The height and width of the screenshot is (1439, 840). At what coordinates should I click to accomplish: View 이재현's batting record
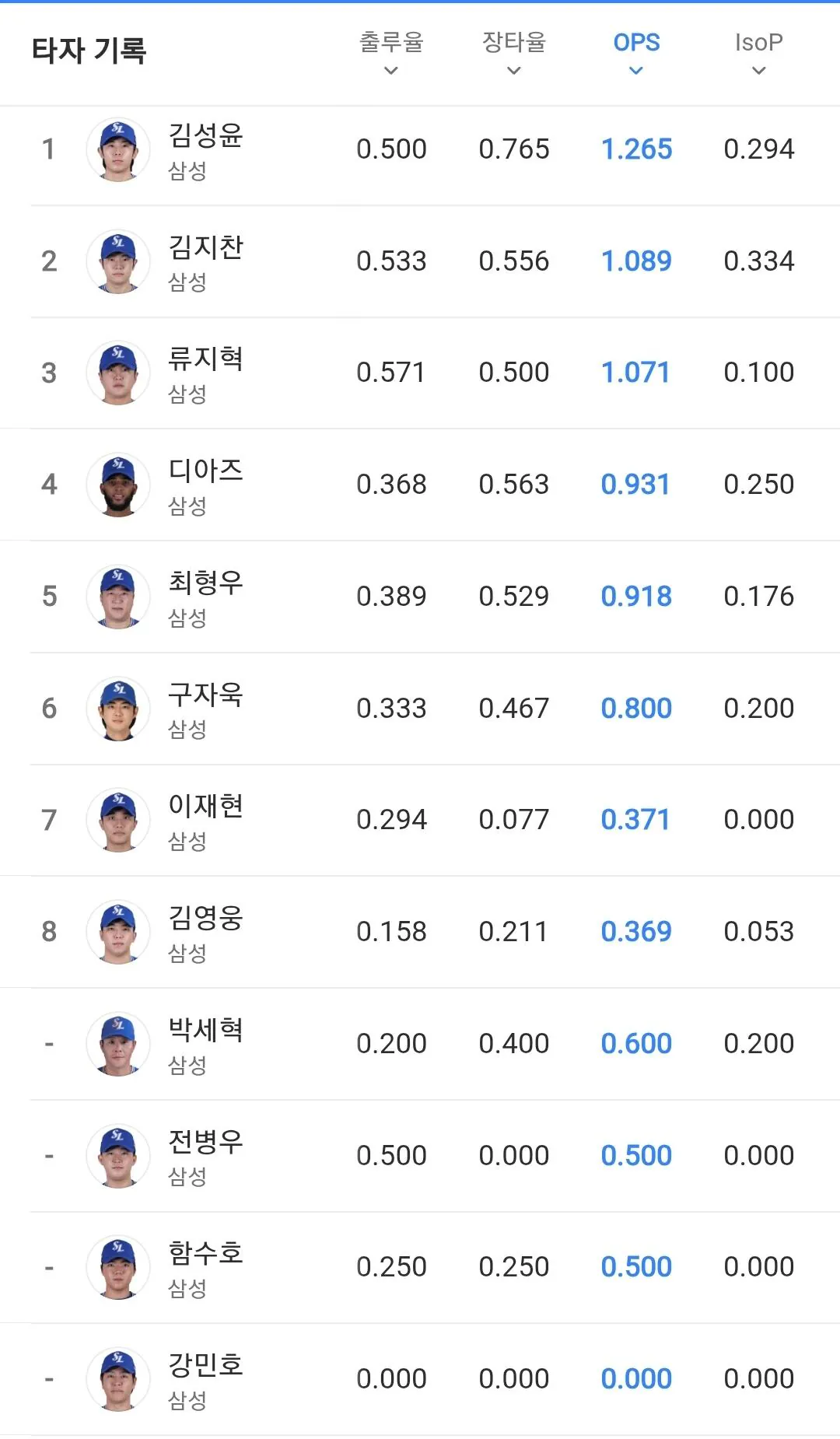click(420, 820)
